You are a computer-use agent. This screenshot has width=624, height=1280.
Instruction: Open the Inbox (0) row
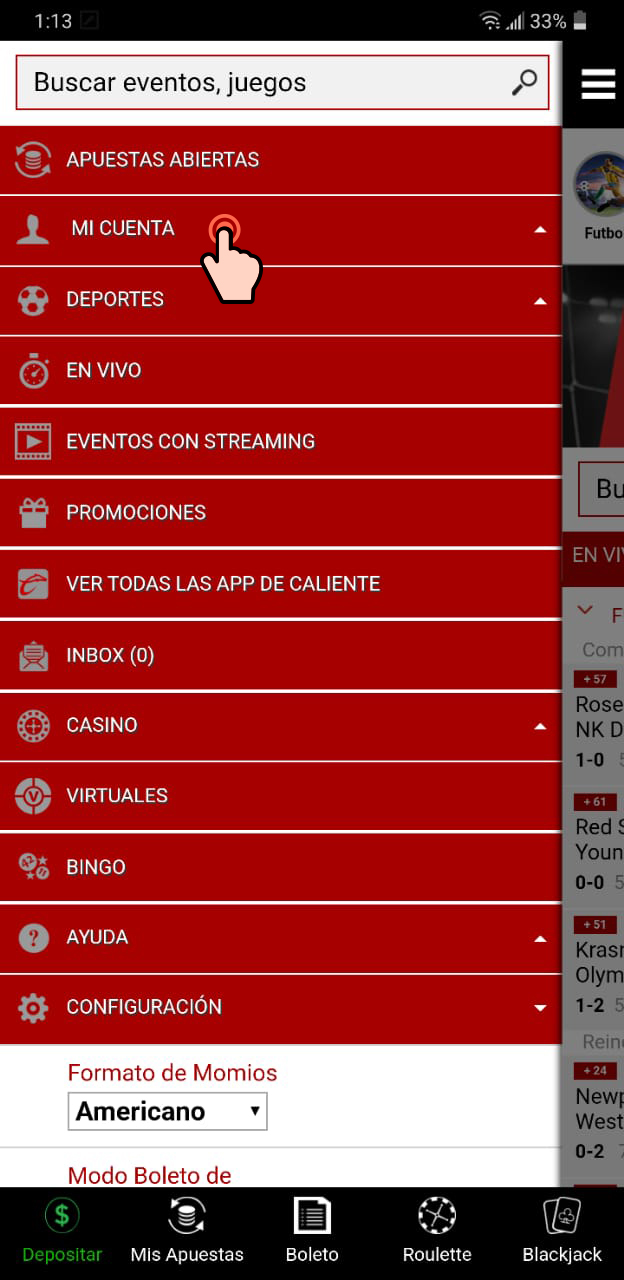[x=280, y=656]
